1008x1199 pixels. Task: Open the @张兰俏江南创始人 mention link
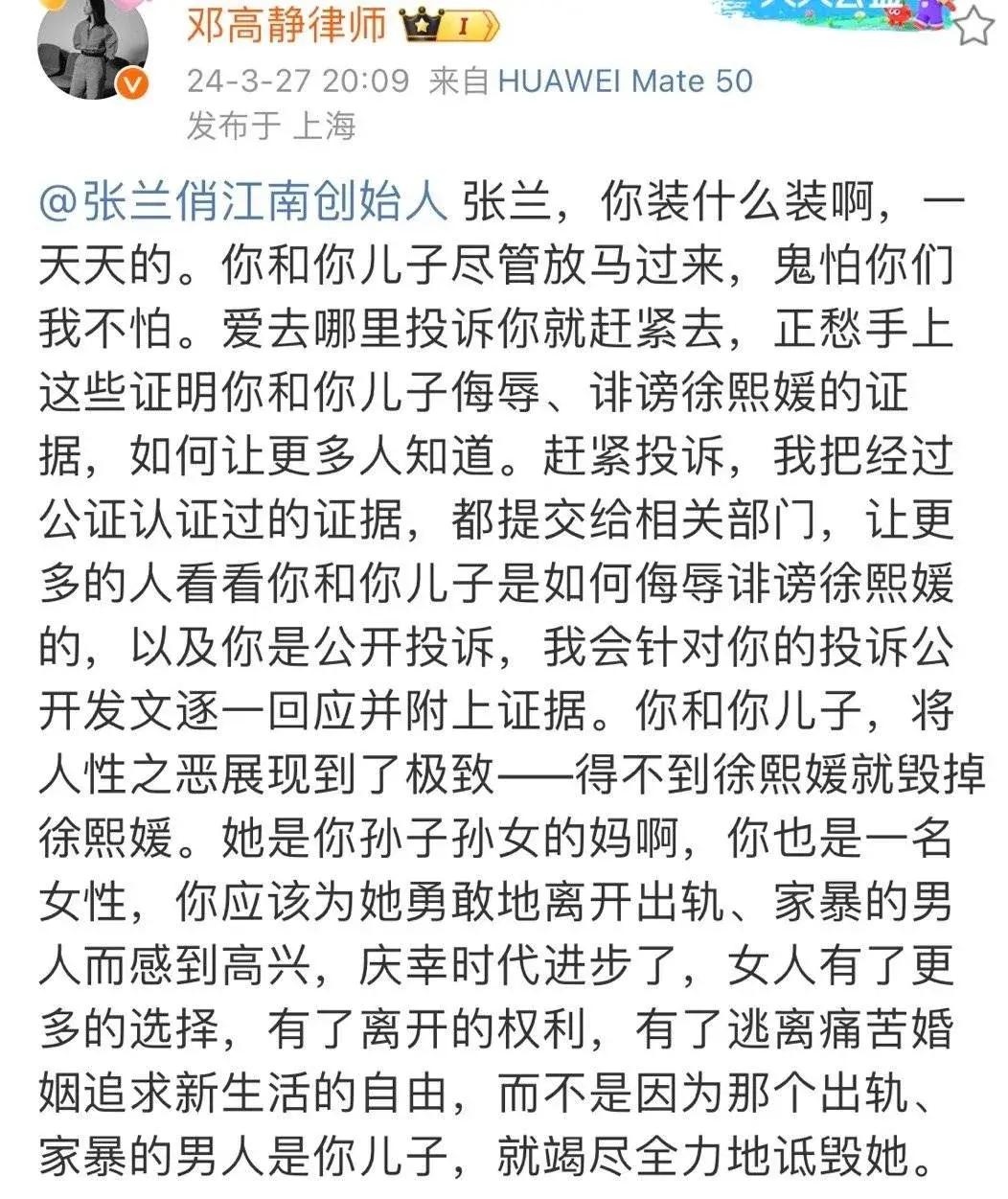click(x=244, y=203)
